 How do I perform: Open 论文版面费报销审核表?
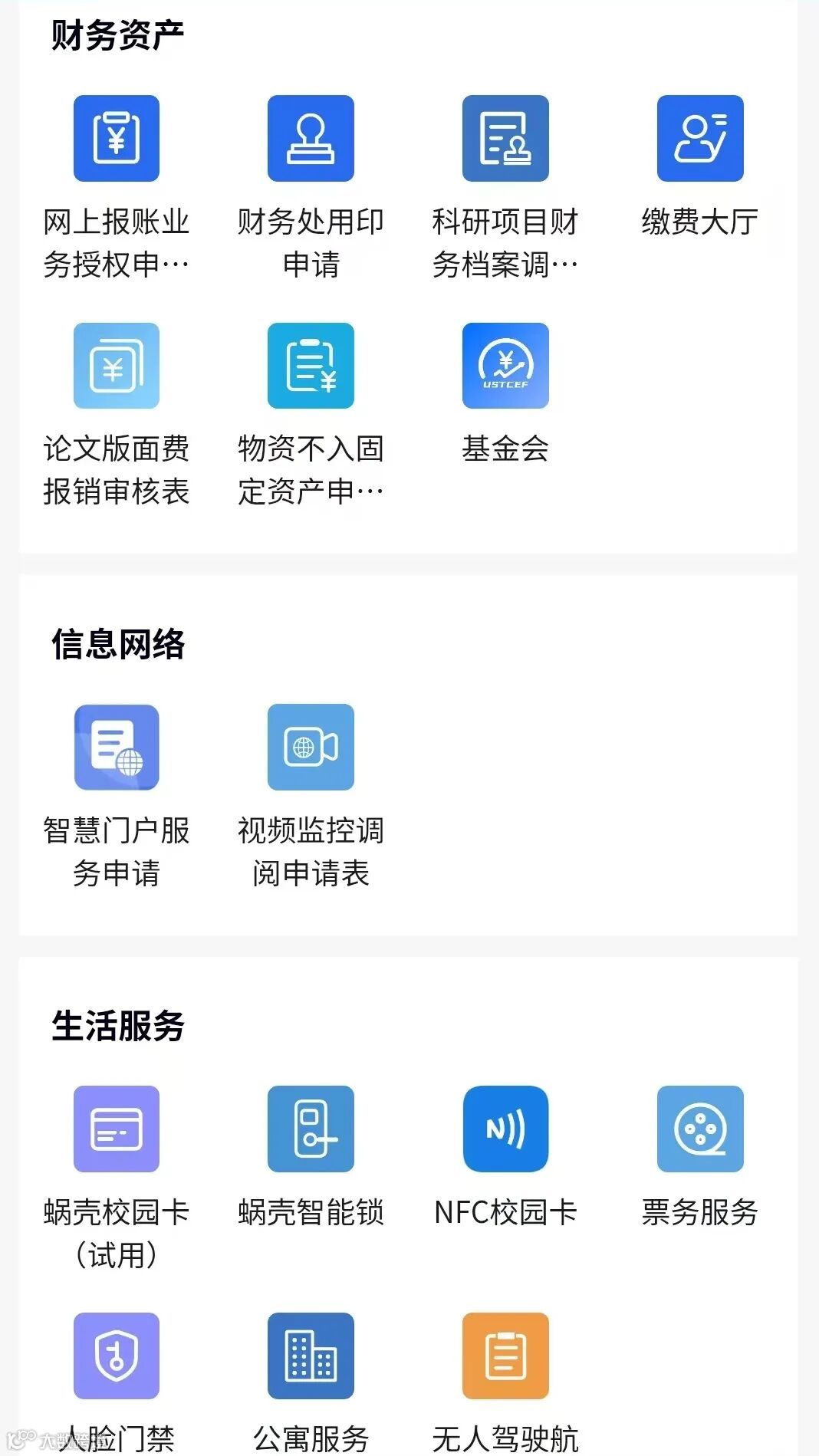(116, 366)
